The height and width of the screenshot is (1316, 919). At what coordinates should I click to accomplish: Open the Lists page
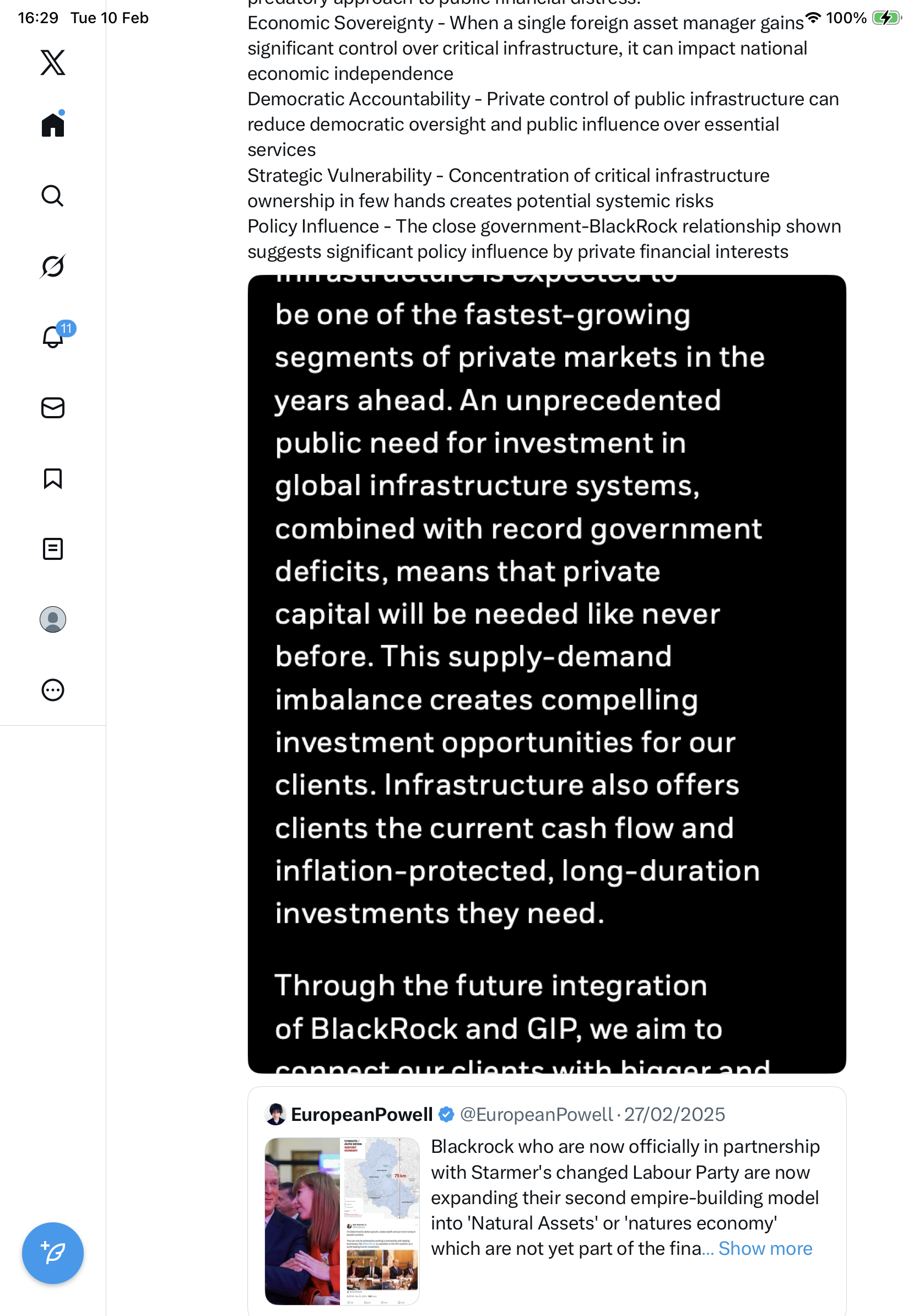point(53,549)
